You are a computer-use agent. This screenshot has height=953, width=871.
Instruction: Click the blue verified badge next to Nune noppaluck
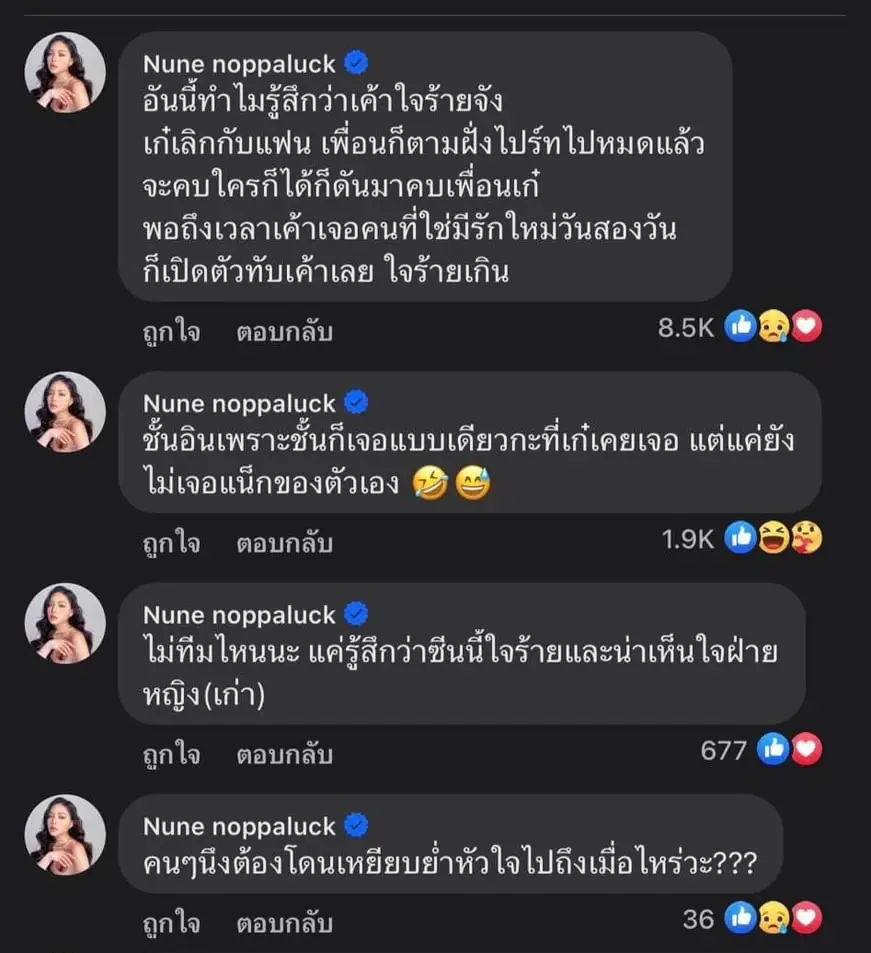[x=355, y=63]
